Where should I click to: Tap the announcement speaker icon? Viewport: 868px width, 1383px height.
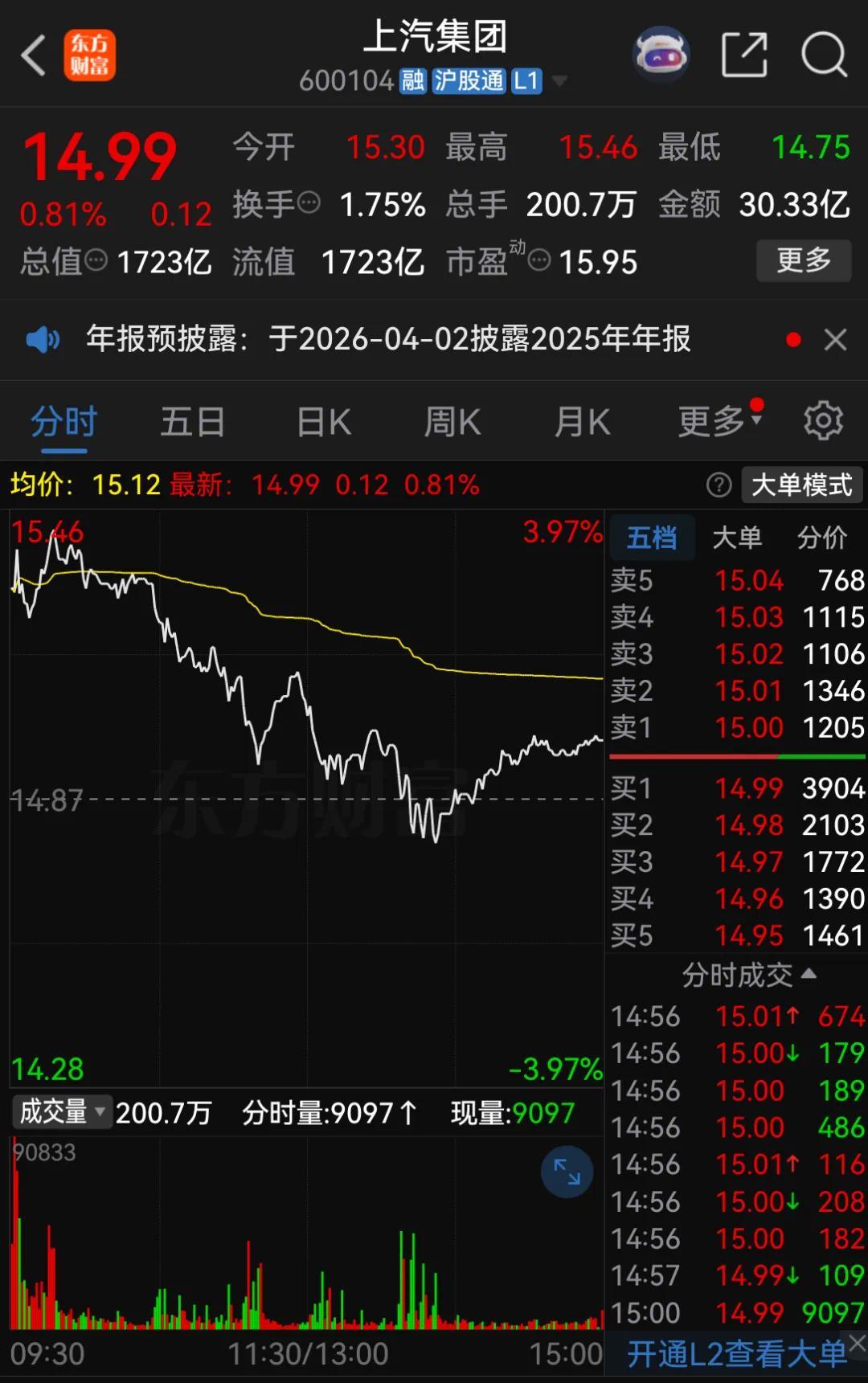pos(43,340)
